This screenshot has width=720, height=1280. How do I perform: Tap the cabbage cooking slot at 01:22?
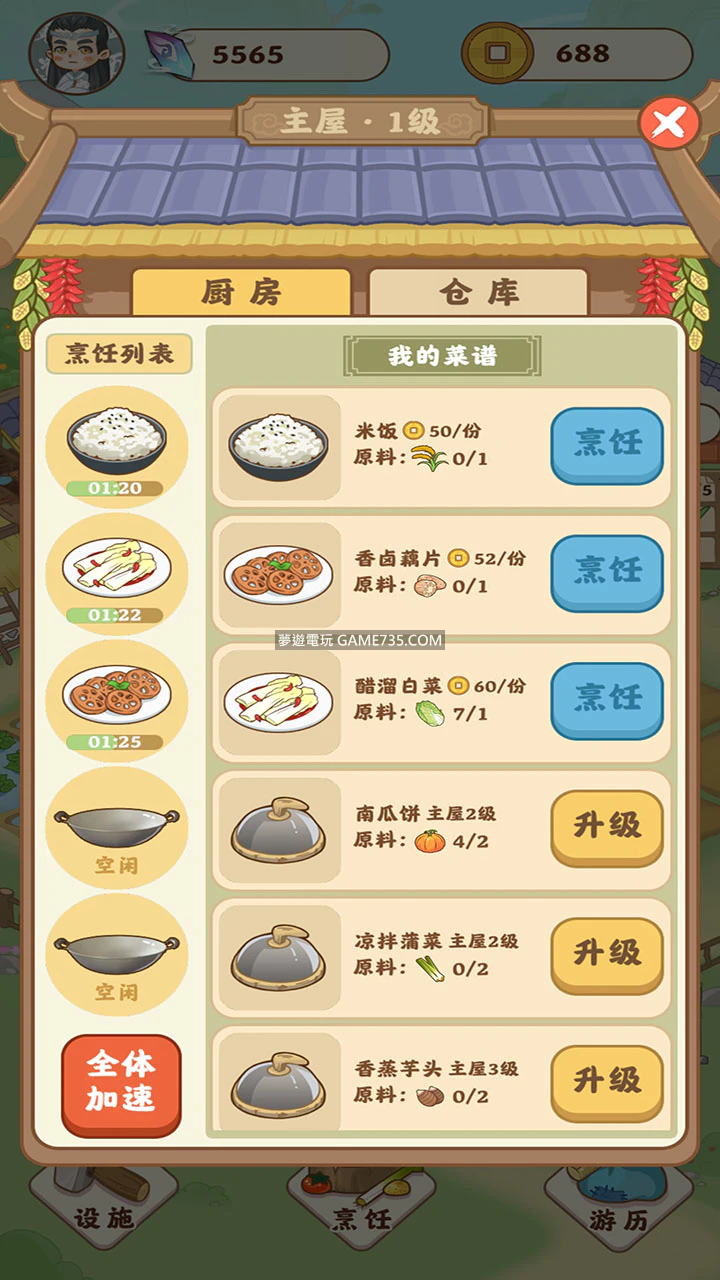[x=117, y=570]
